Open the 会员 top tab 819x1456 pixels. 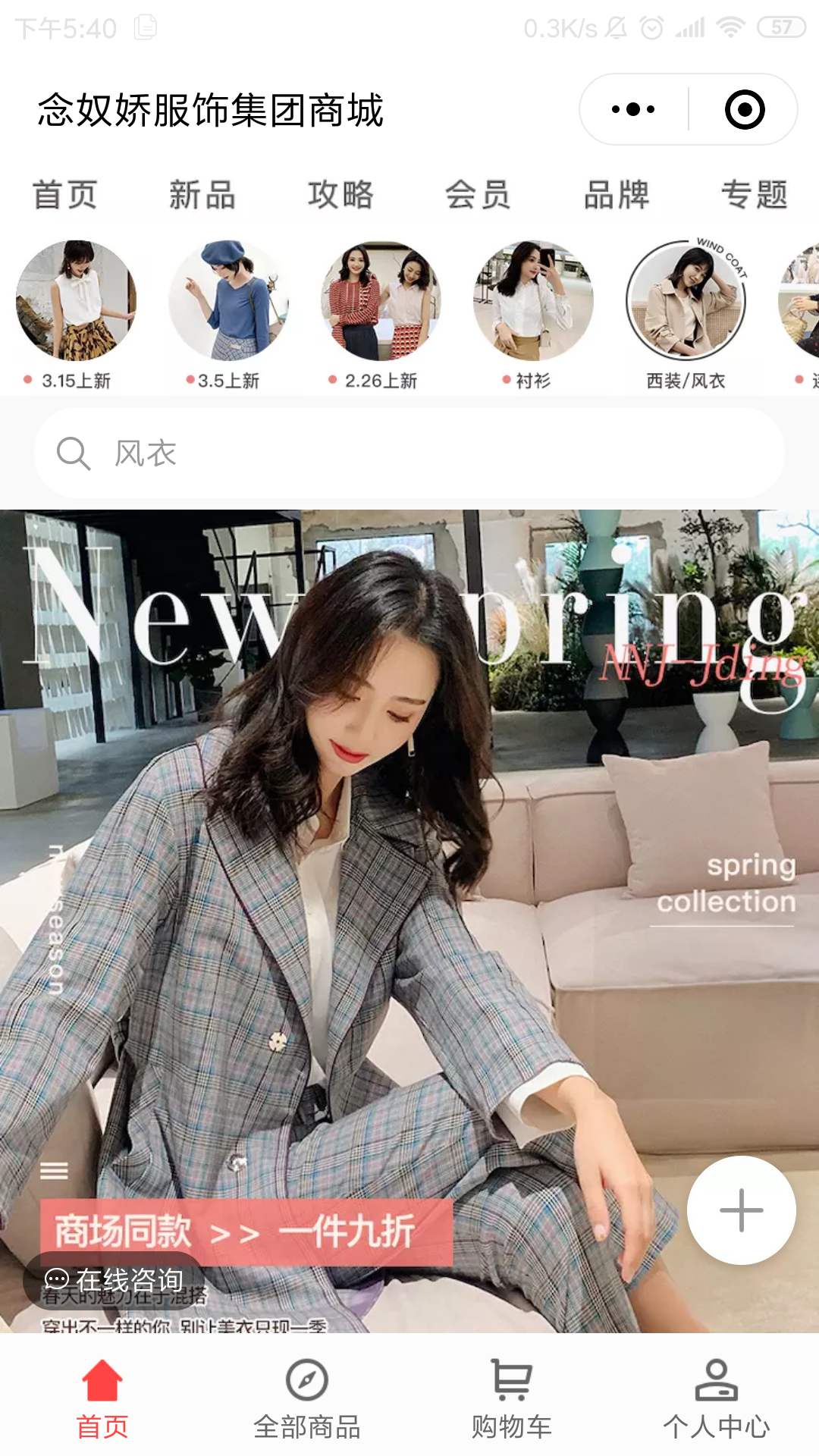point(478,195)
